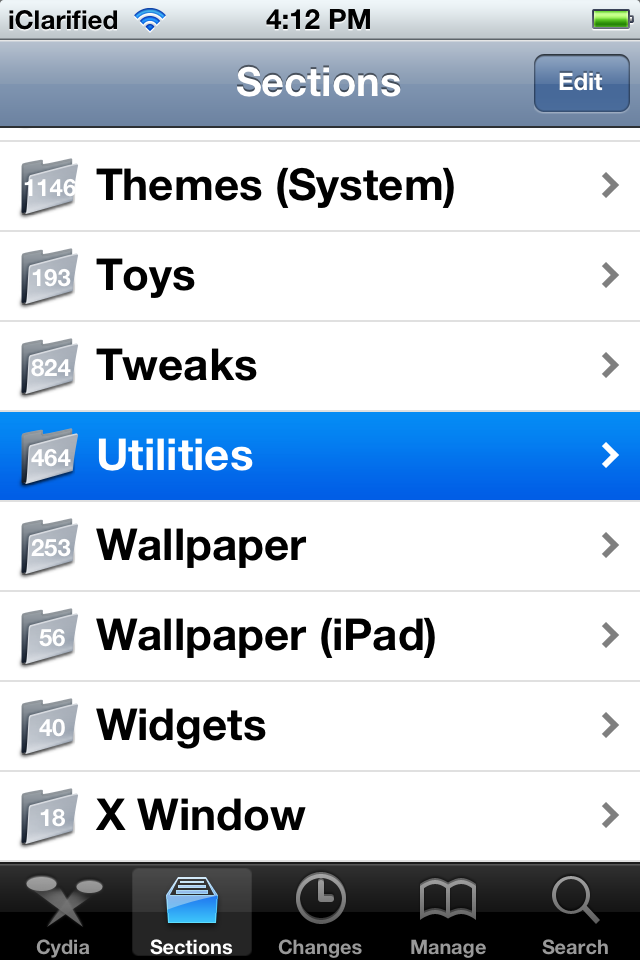This screenshot has height=960, width=640.
Task: Open the X Window section
Action: [x=320, y=816]
